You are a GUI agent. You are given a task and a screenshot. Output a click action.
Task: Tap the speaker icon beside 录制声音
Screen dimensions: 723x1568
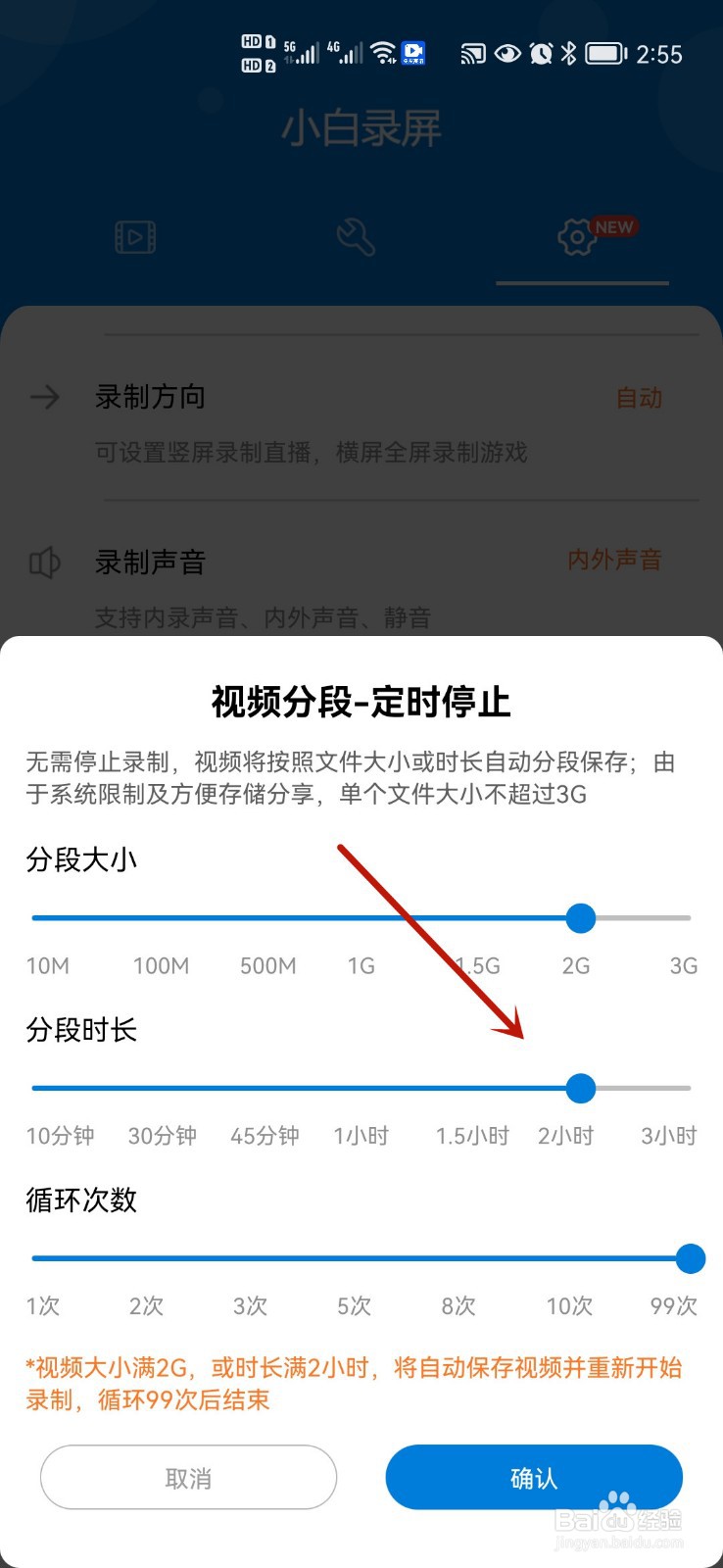pyautogui.click(x=44, y=563)
